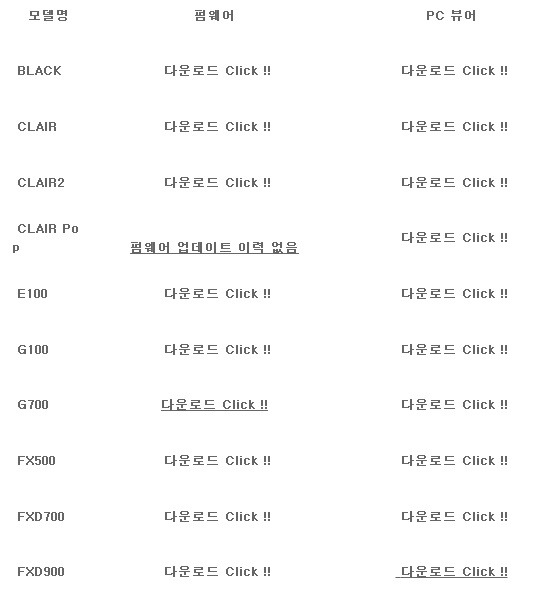Download FX500 firmware
The width and height of the screenshot is (539, 596).
[x=217, y=461]
